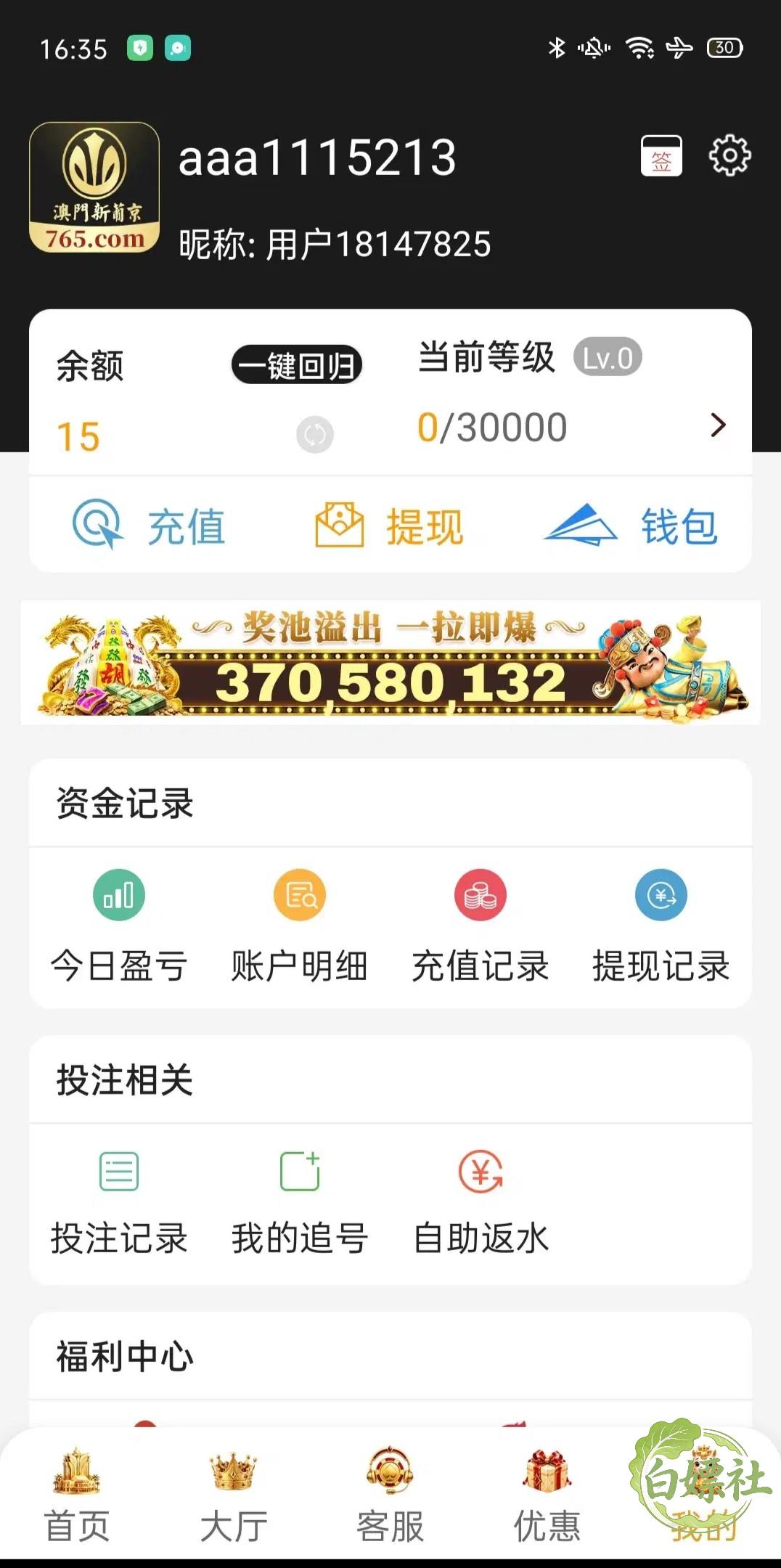
Task: Open the settings gear icon
Action: pos(729,155)
